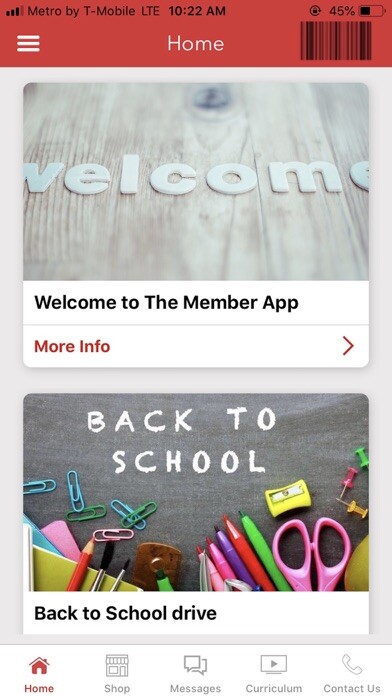The height and width of the screenshot is (696, 392).
Task: Select the Home tab
Action: (39, 674)
